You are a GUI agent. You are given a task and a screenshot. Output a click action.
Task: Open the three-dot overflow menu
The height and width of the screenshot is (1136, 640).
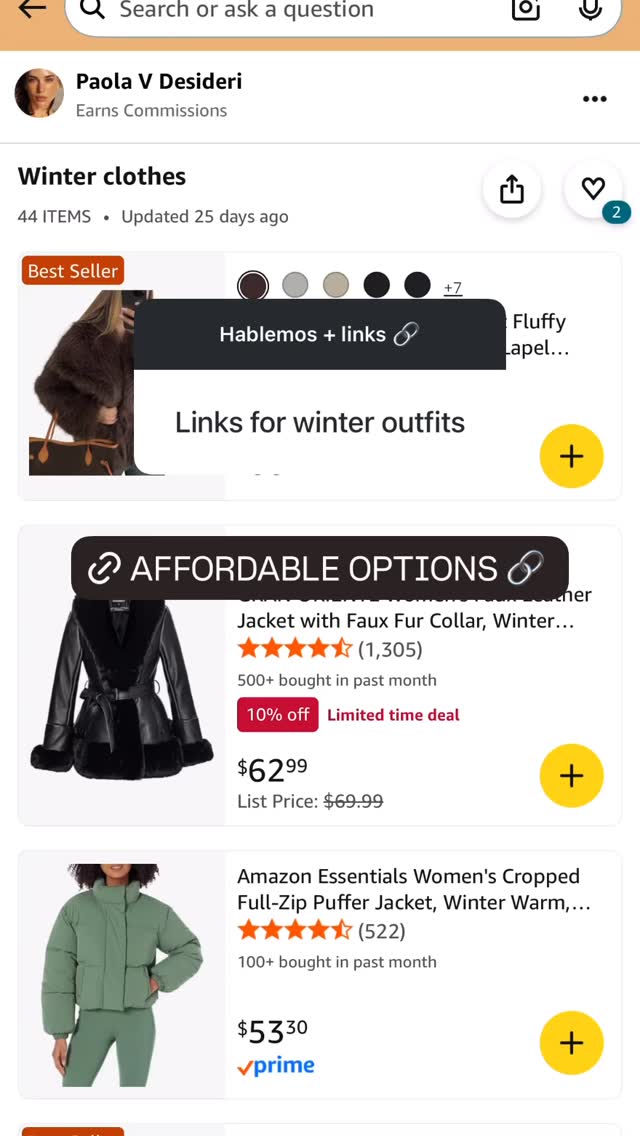point(594,99)
